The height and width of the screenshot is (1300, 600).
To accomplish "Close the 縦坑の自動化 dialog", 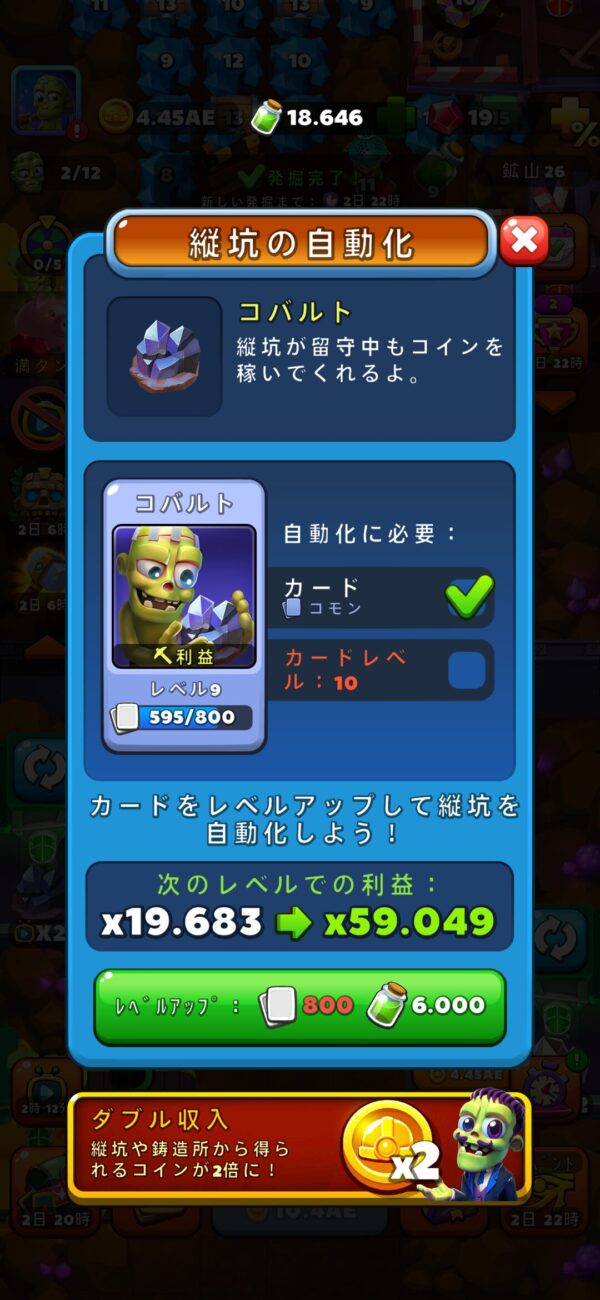I will pyautogui.click(x=524, y=239).
